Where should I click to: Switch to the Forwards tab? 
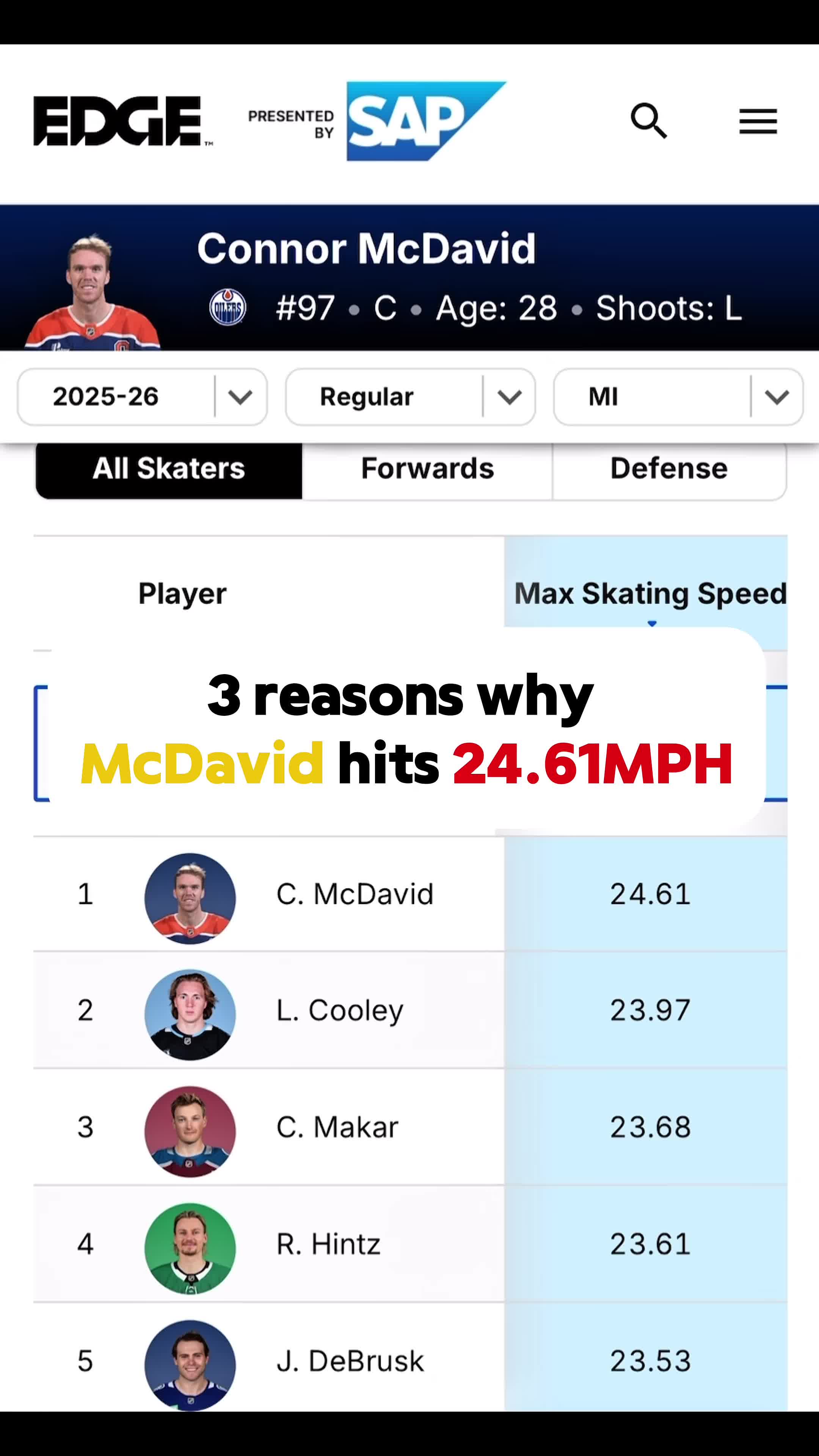point(427,469)
